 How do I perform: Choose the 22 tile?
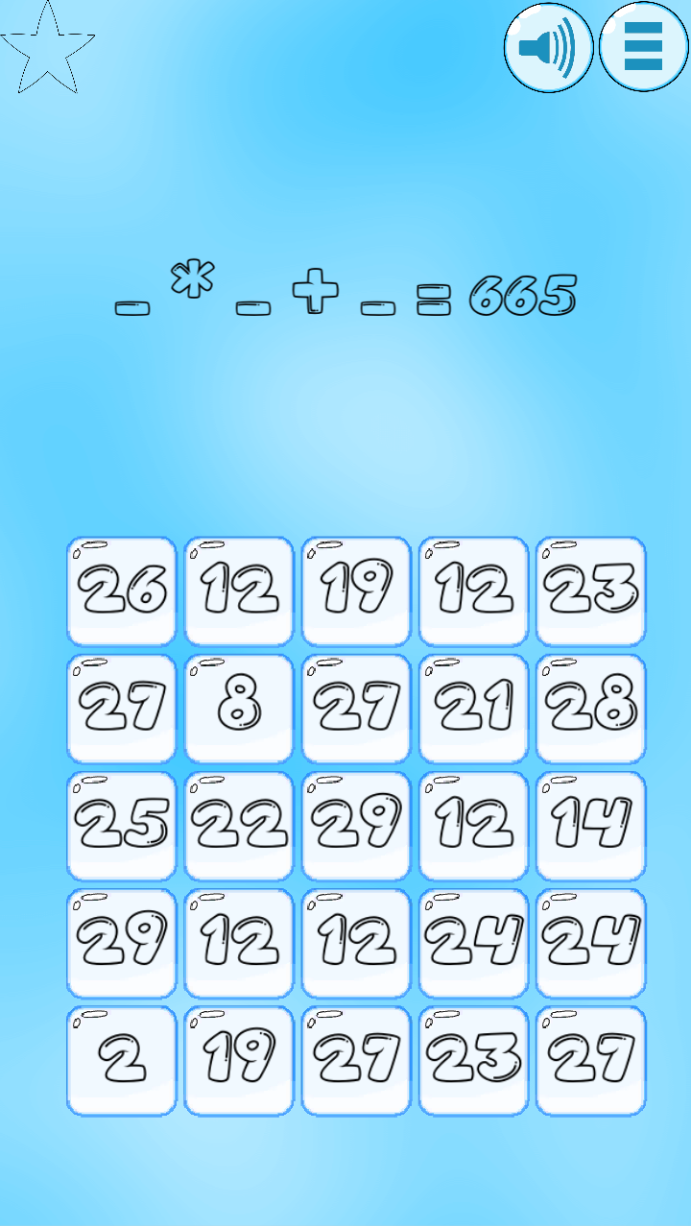click(238, 826)
